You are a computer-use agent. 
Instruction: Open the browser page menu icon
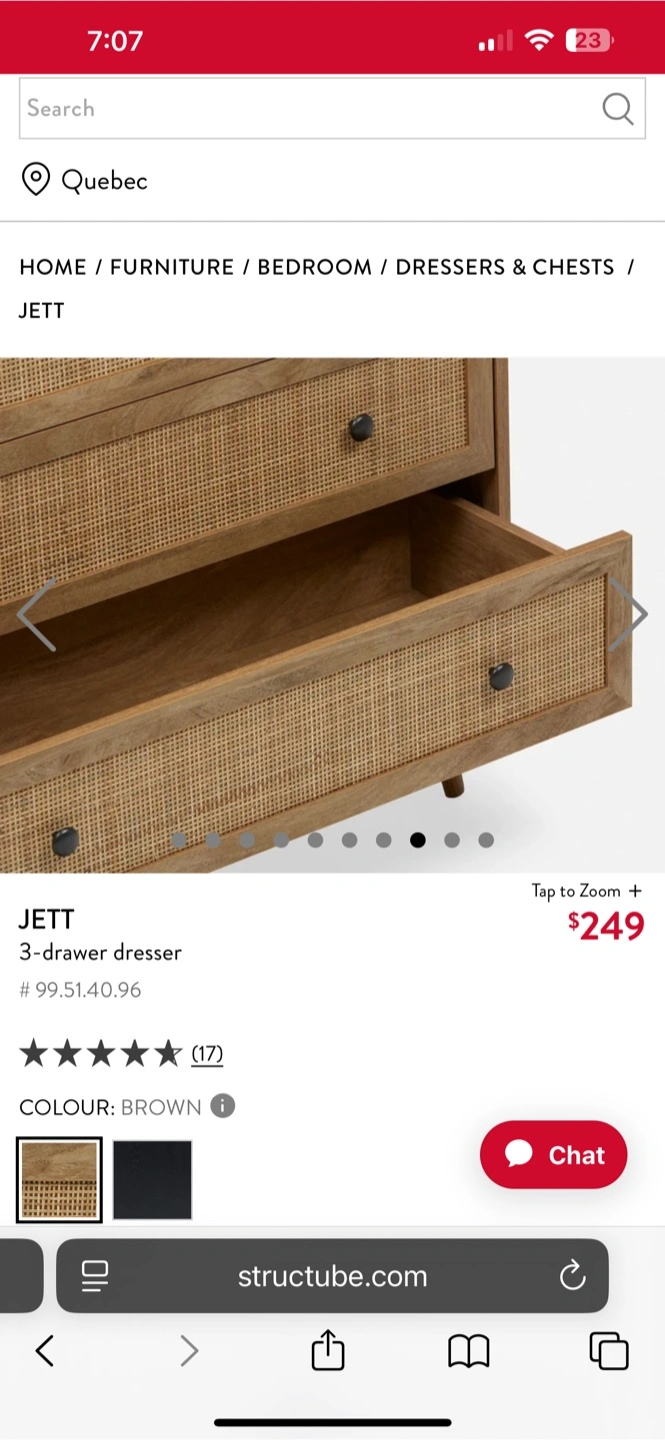[x=95, y=1276]
